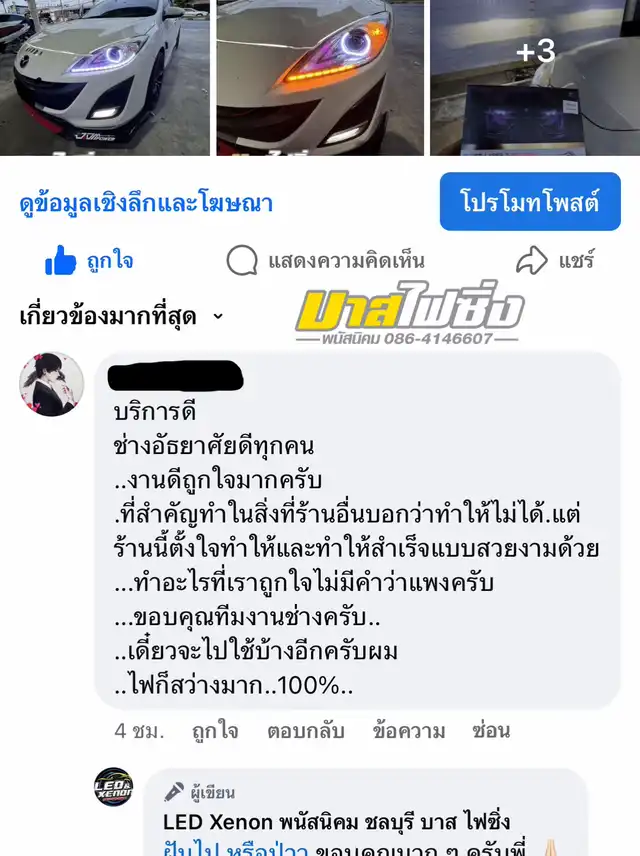Open the LED Xenon page avatar

(x=113, y=789)
